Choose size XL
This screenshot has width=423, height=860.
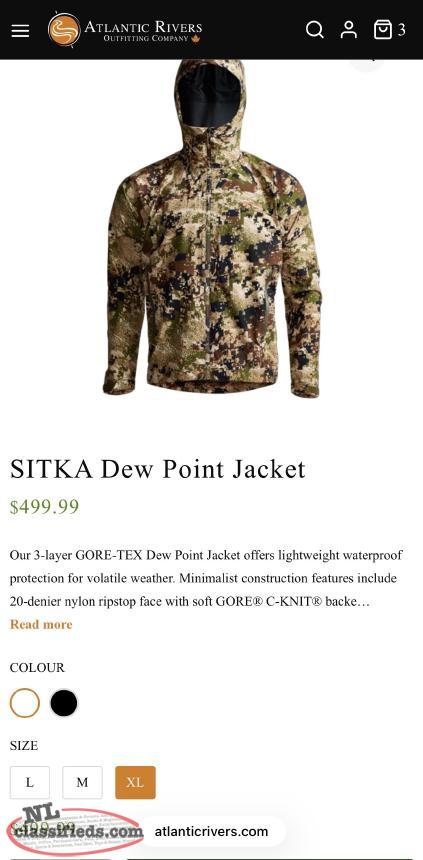pos(136,782)
